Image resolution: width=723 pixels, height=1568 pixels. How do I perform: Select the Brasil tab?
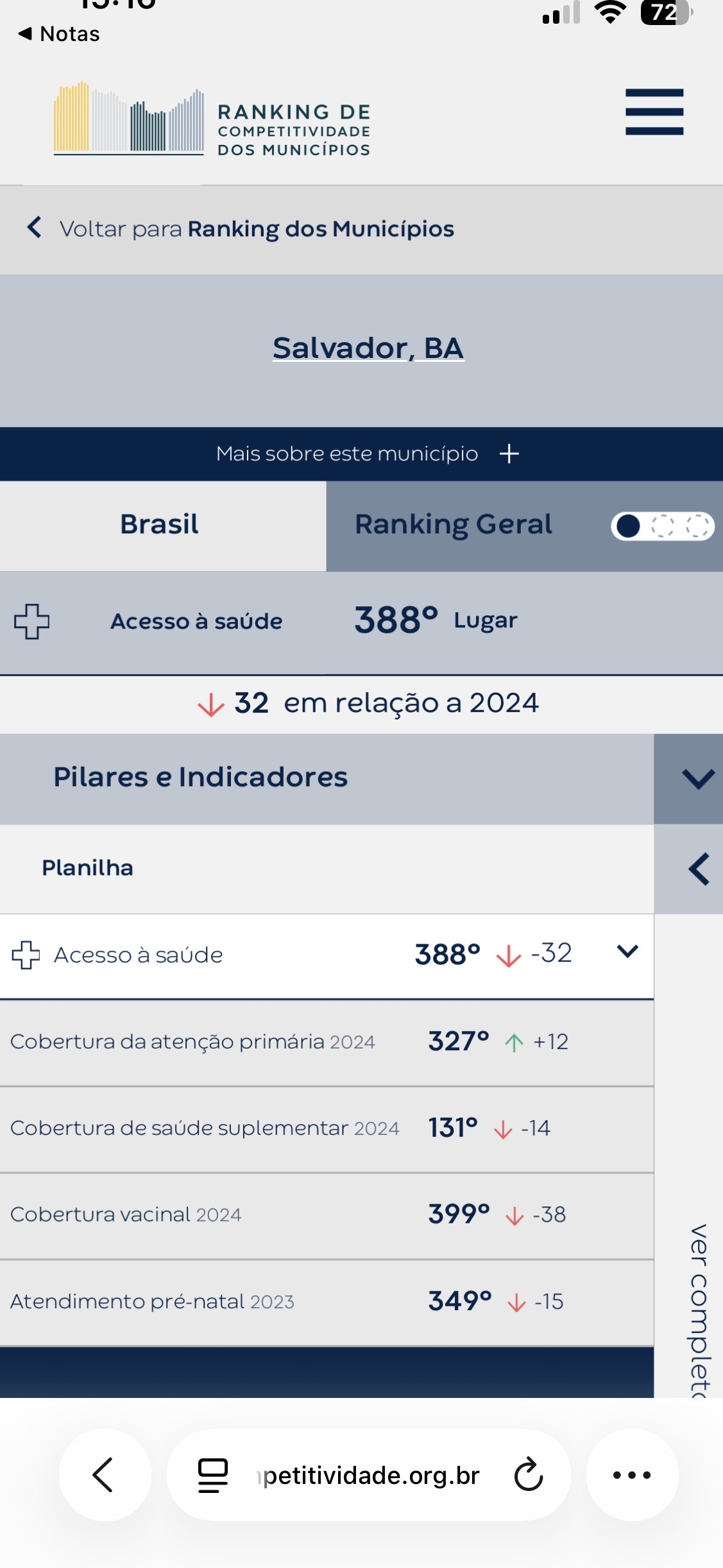coord(160,525)
